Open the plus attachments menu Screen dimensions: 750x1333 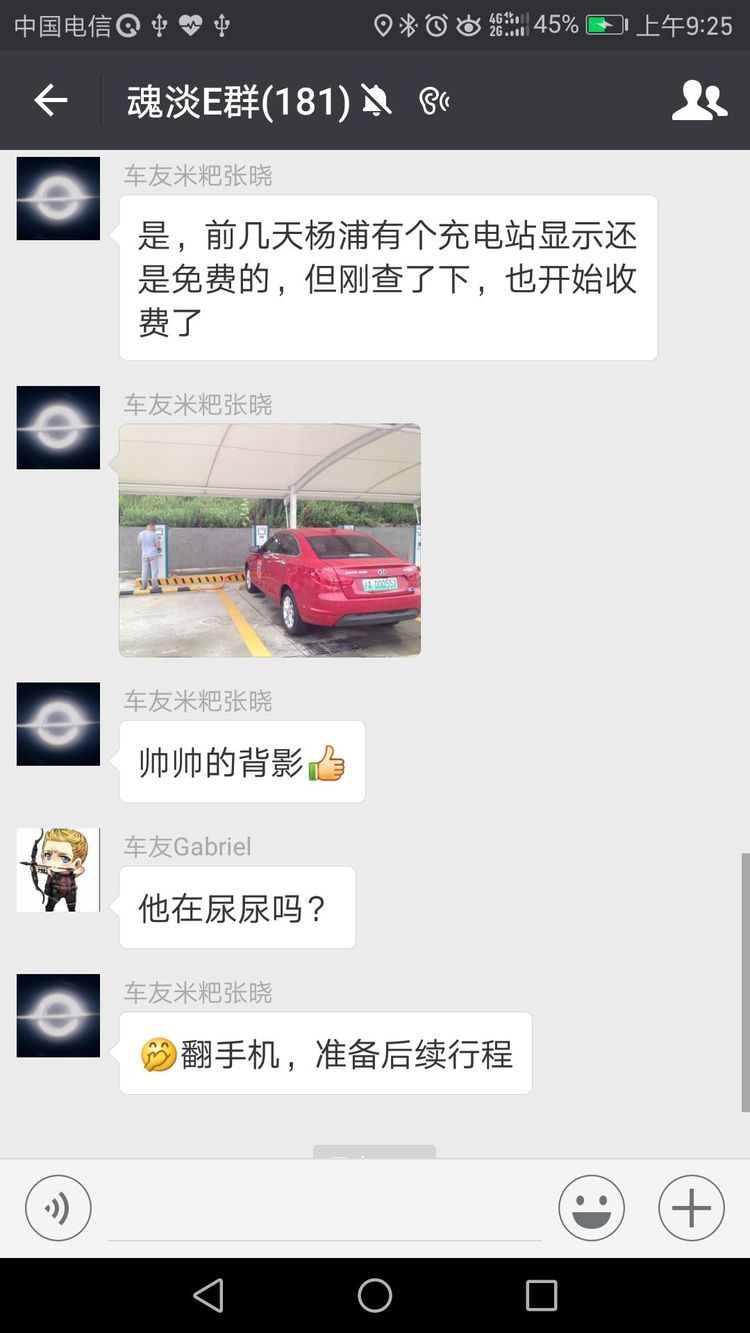pyautogui.click(x=691, y=1208)
